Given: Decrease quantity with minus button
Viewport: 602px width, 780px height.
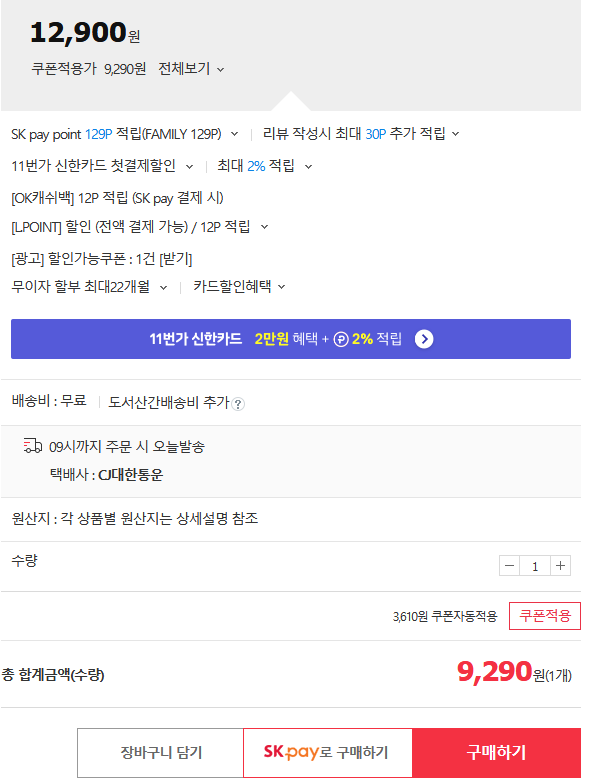Looking at the screenshot, I should coord(509,566).
